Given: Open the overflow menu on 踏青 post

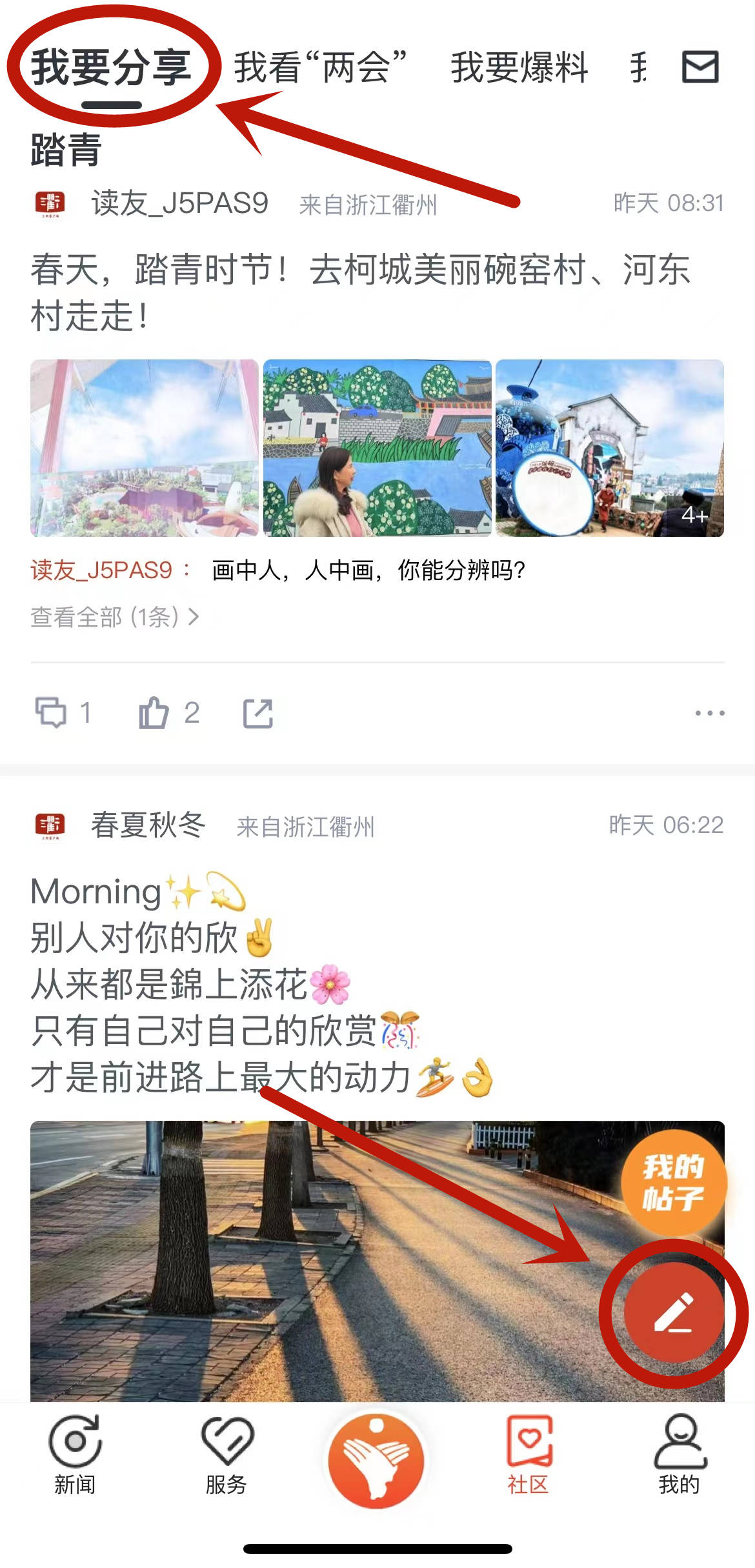Looking at the screenshot, I should pos(709,713).
